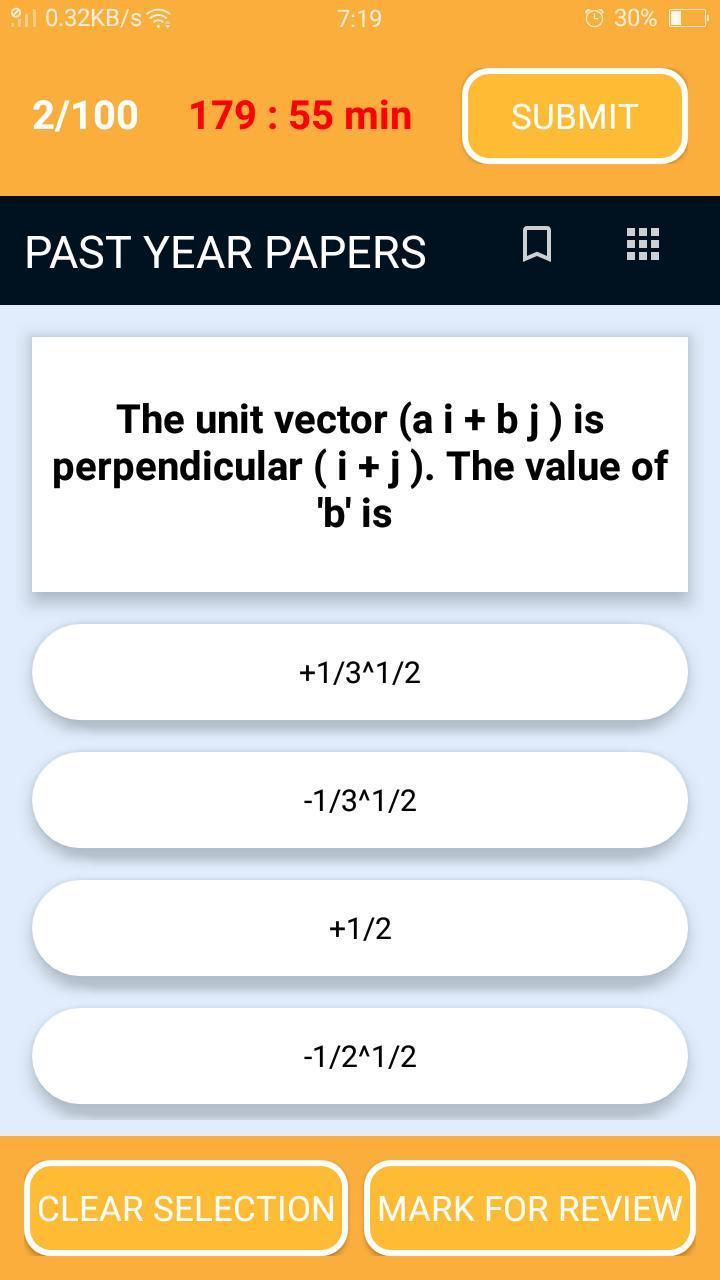This screenshot has width=720, height=1280.
Task: Tap the countdown timer 179:55 min
Action: point(299,115)
